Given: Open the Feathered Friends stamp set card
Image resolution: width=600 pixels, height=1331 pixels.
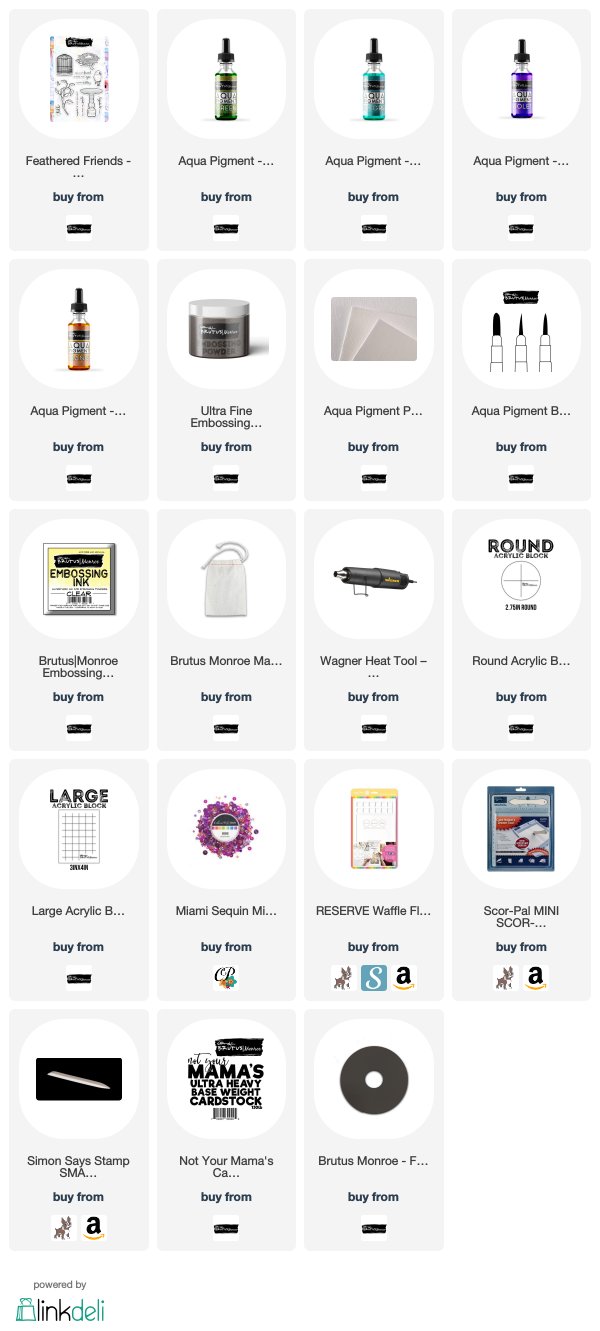Looking at the screenshot, I should coord(78,130).
